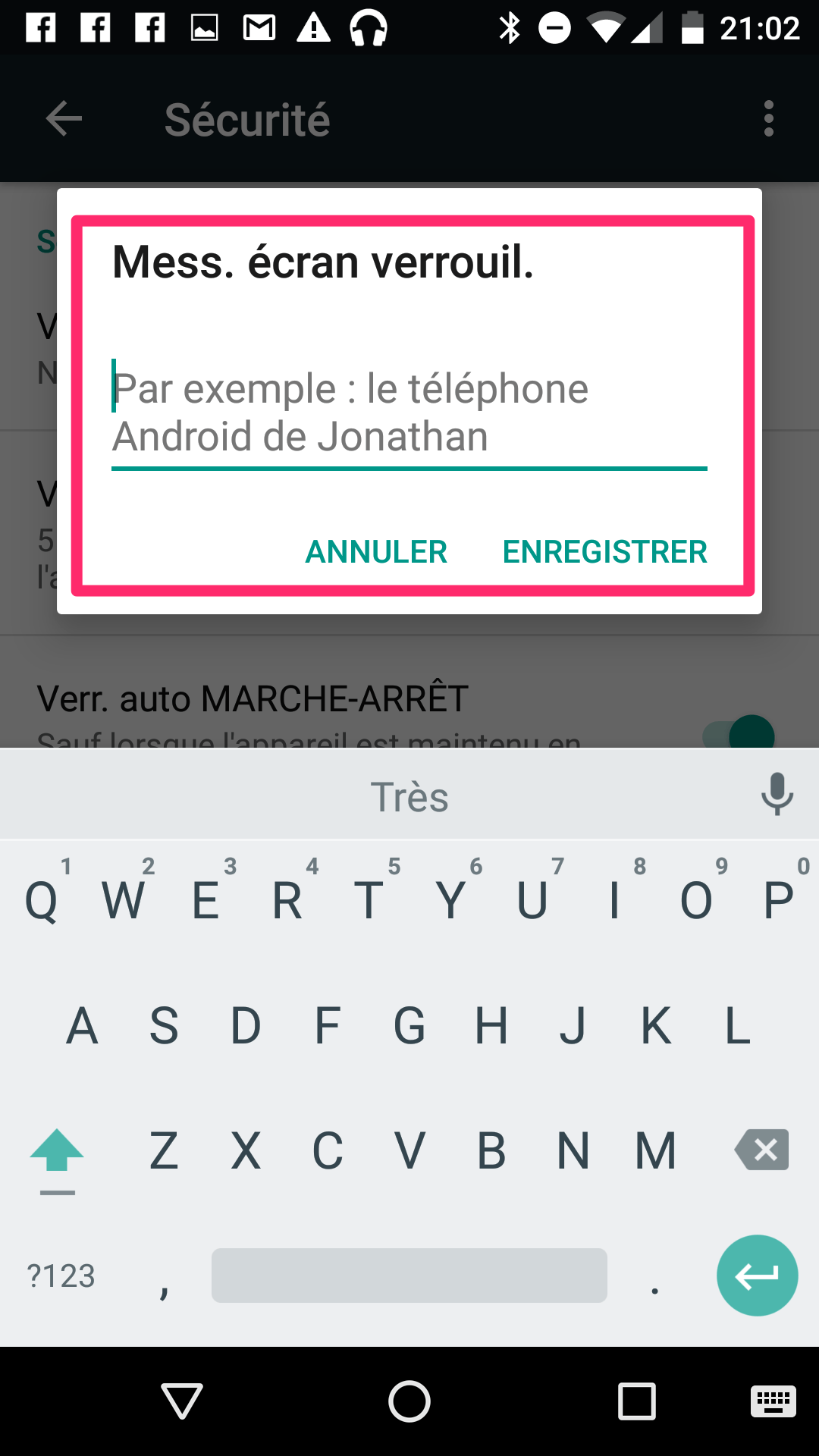Open the keyboard switcher icon
Image resolution: width=819 pixels, height=1456 pixels.
773,1401
